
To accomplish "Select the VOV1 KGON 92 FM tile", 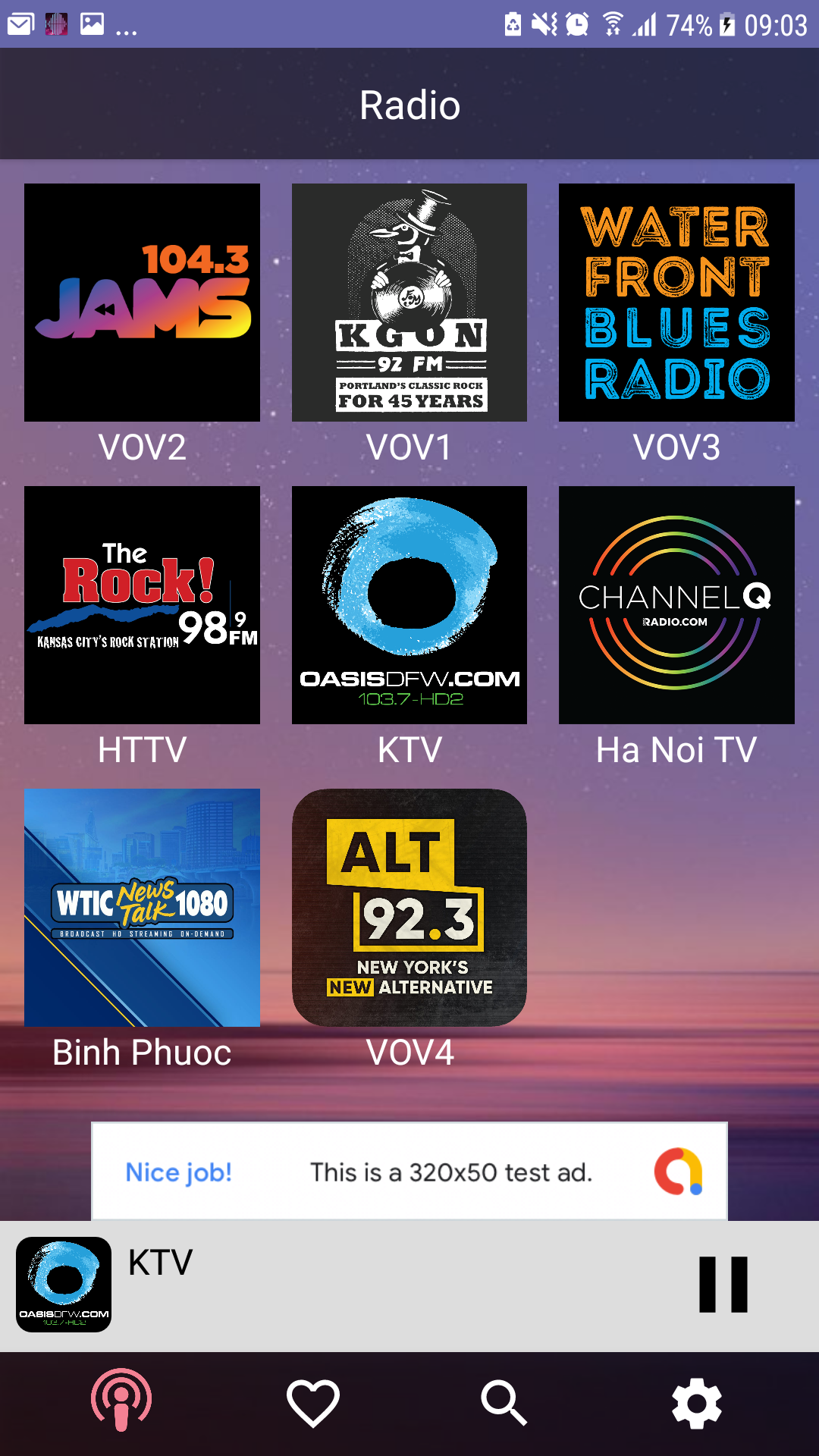I will tap(409, 302).
